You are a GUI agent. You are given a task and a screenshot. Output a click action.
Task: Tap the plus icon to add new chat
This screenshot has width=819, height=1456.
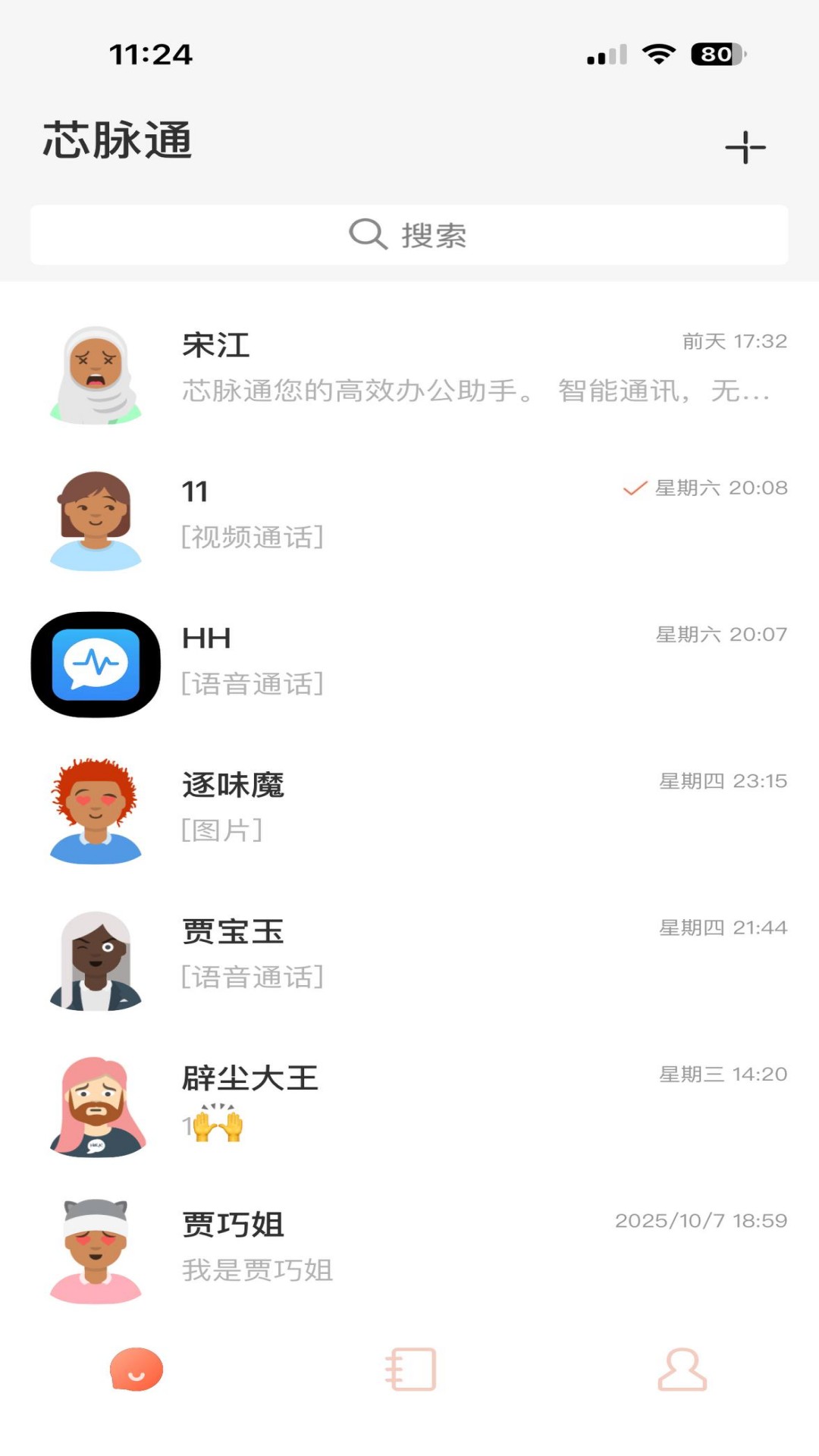click(746, 148)
